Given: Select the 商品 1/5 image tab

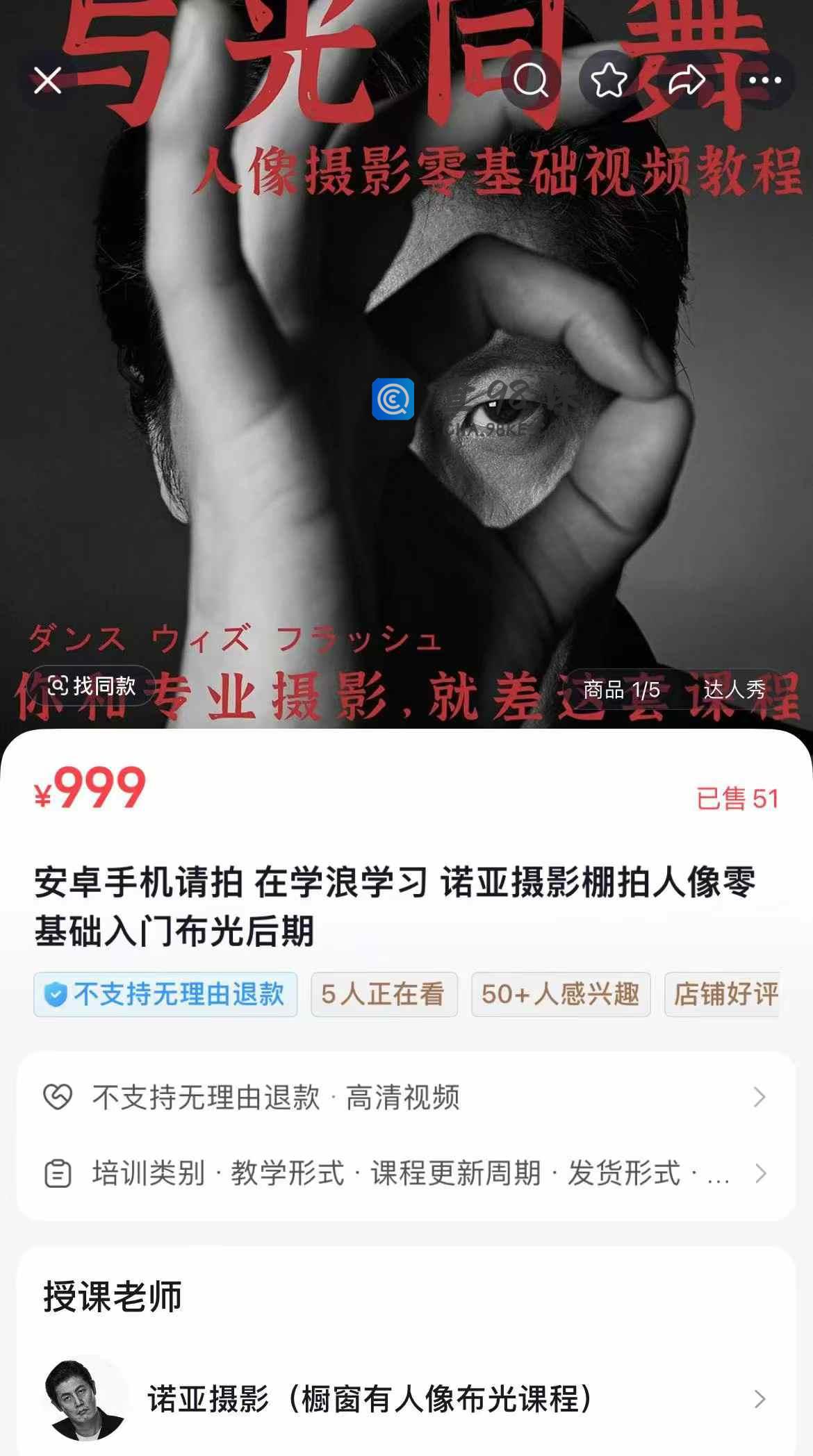Looking at the screenshot, I should tap(621, 689).
